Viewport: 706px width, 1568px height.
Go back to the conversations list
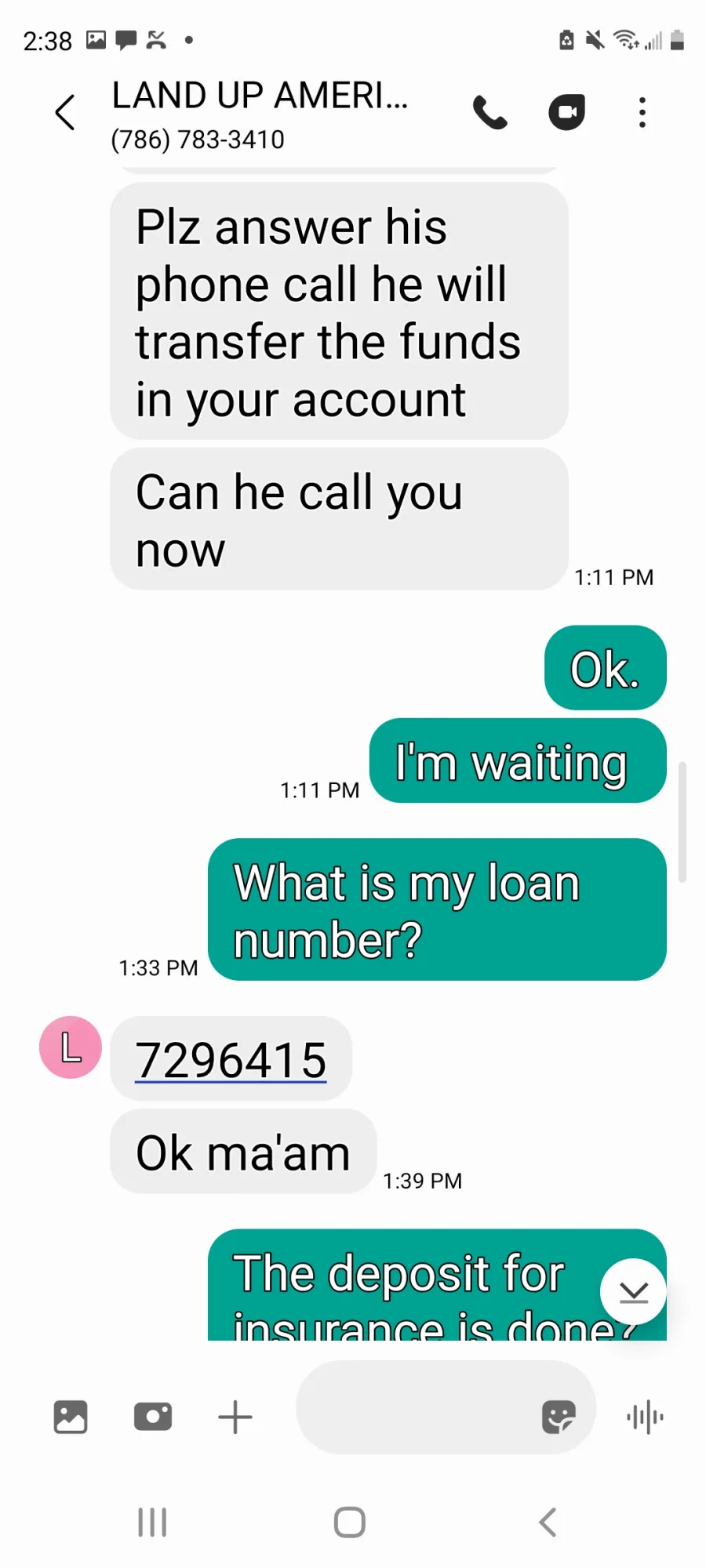[x=65, y=112]
